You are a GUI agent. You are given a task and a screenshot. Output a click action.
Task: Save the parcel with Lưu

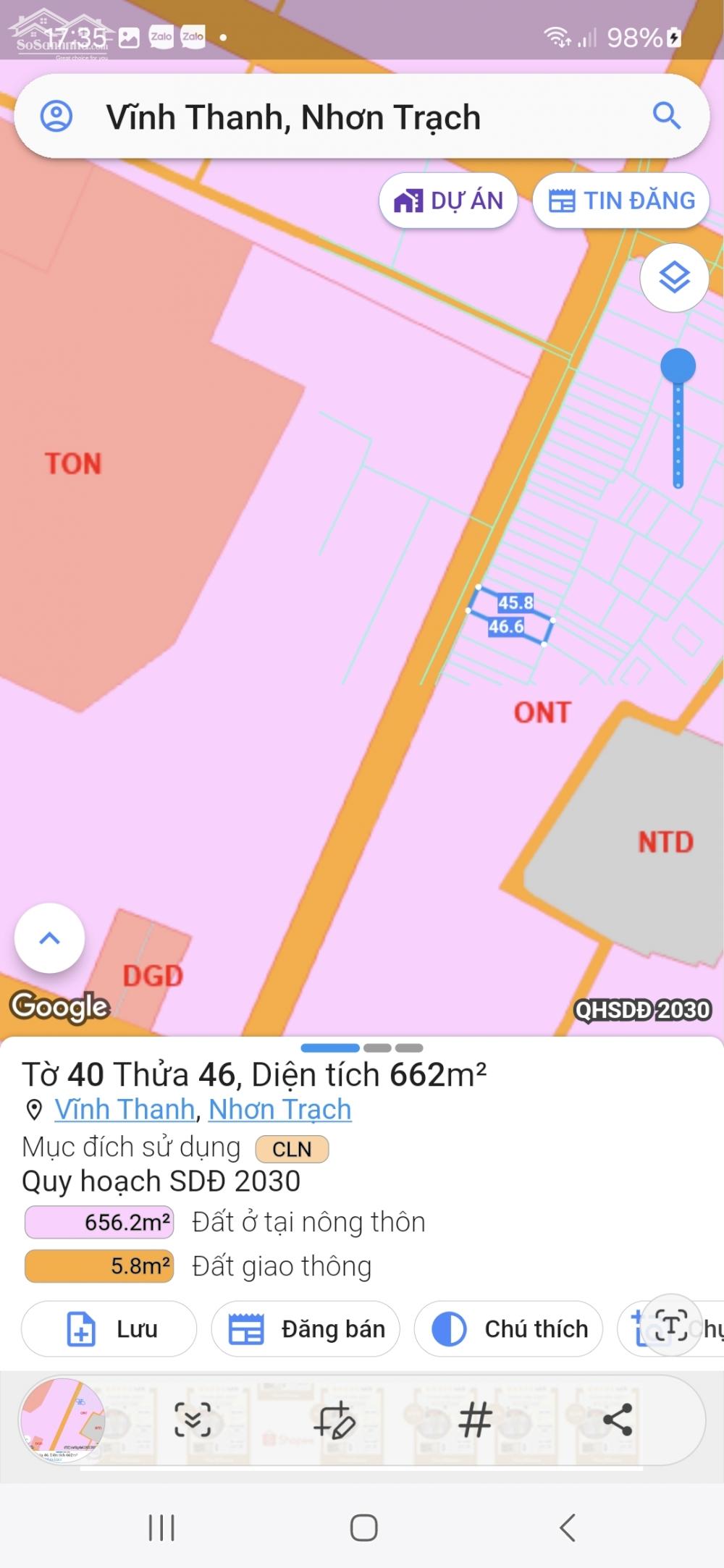tap(109, 1329)
